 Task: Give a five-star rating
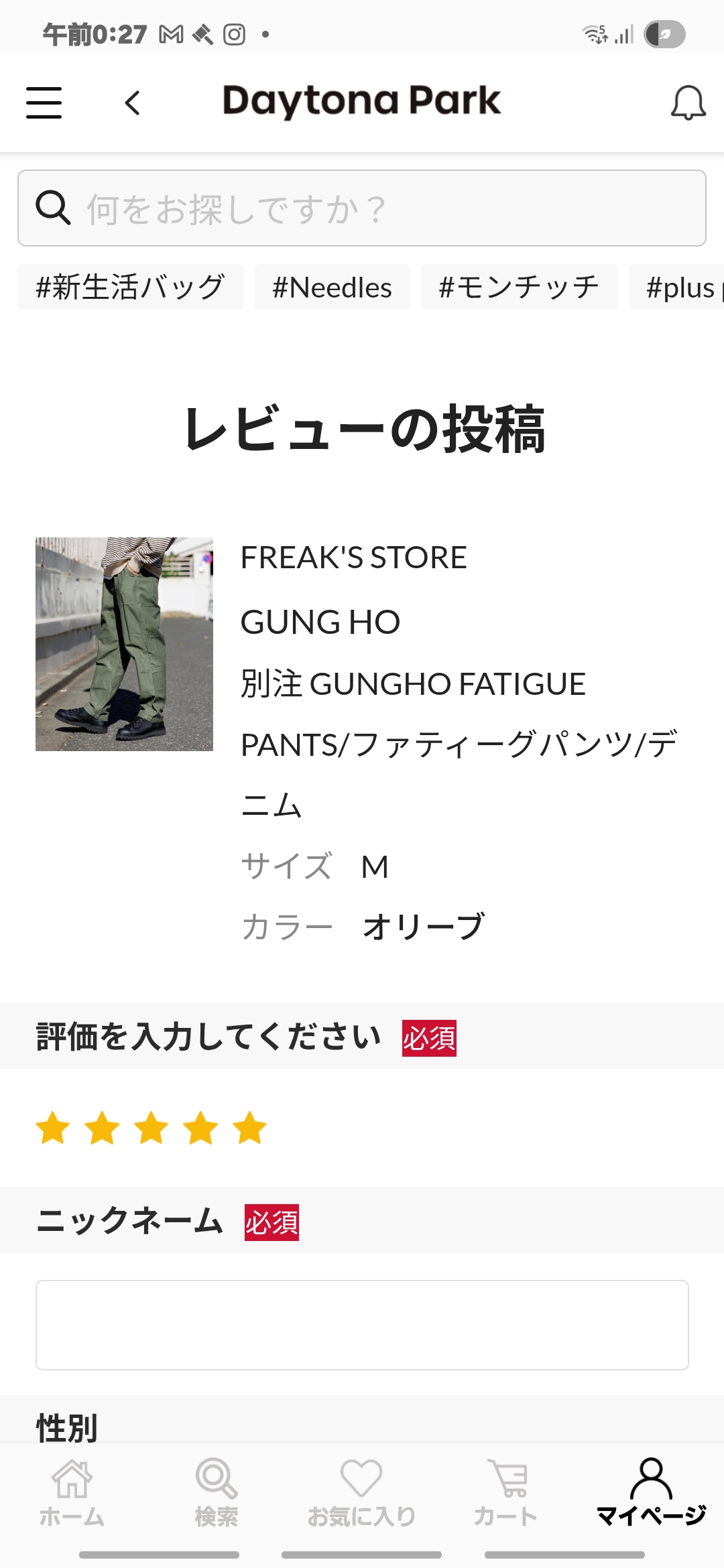250,1128
